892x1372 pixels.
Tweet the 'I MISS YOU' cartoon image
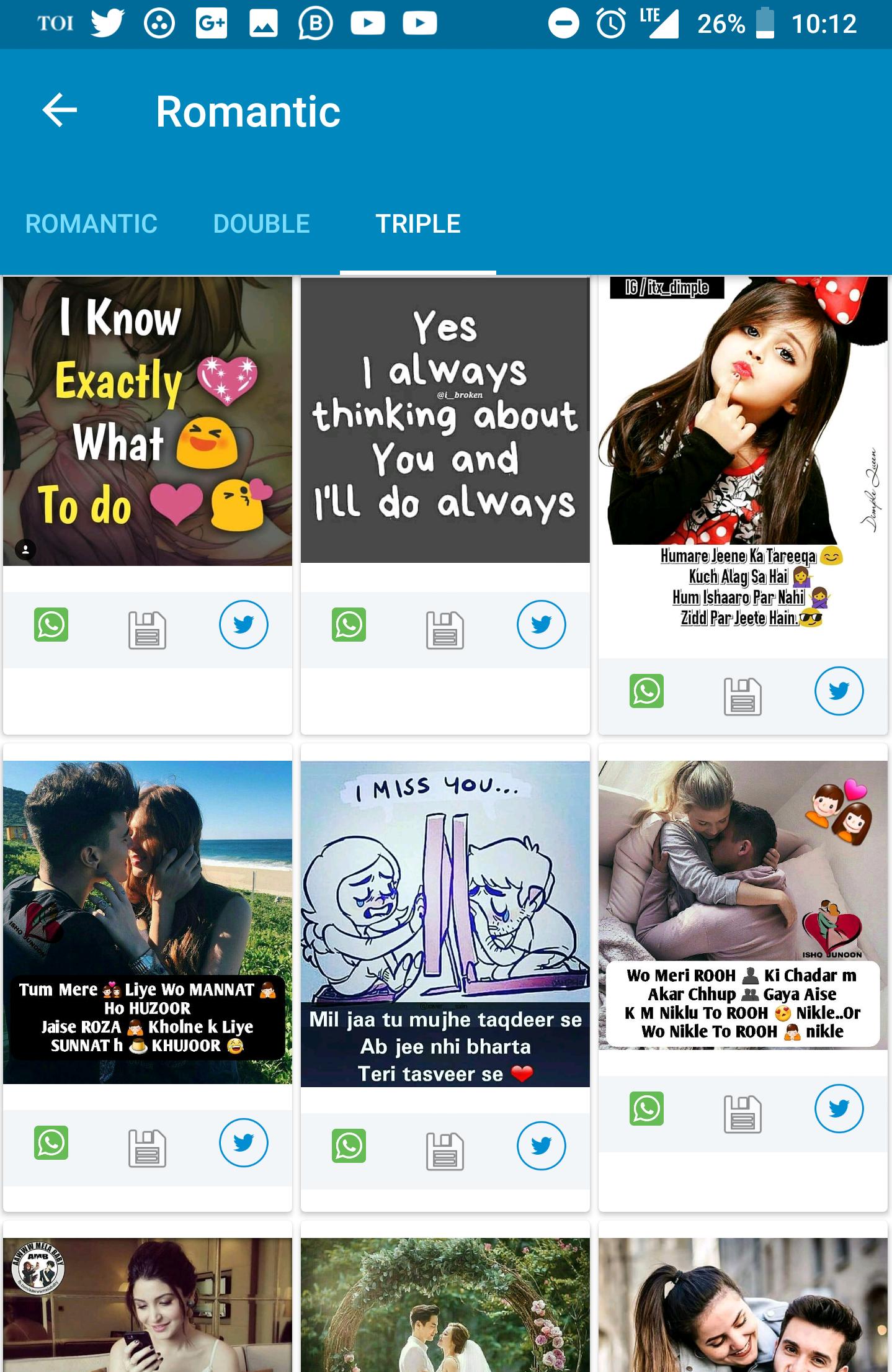[x=541, y=1146]
